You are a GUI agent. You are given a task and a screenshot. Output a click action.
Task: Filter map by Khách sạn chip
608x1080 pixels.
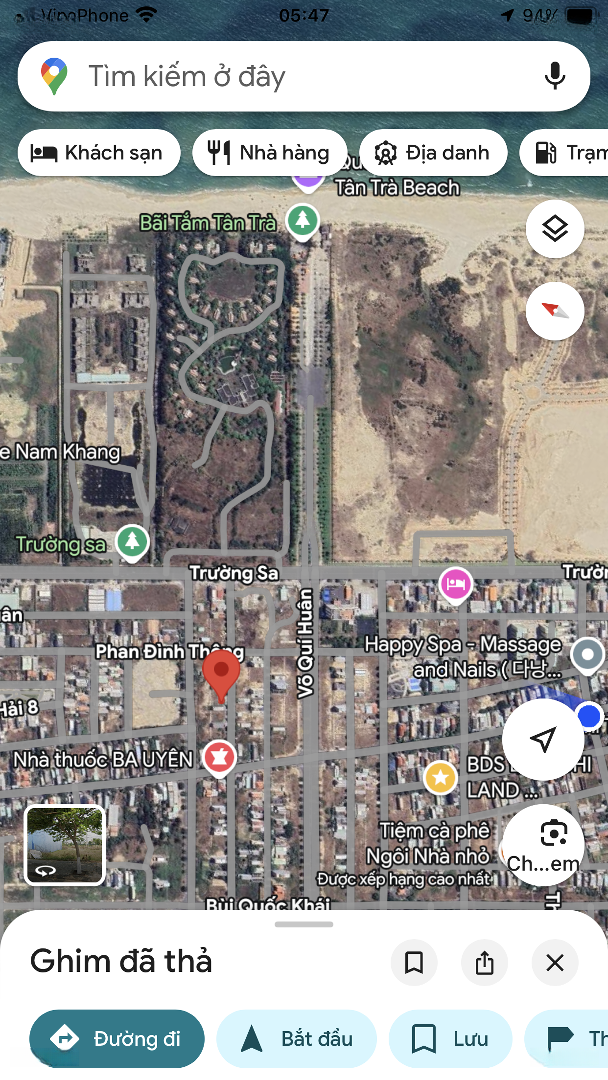[x=98, y=153]
